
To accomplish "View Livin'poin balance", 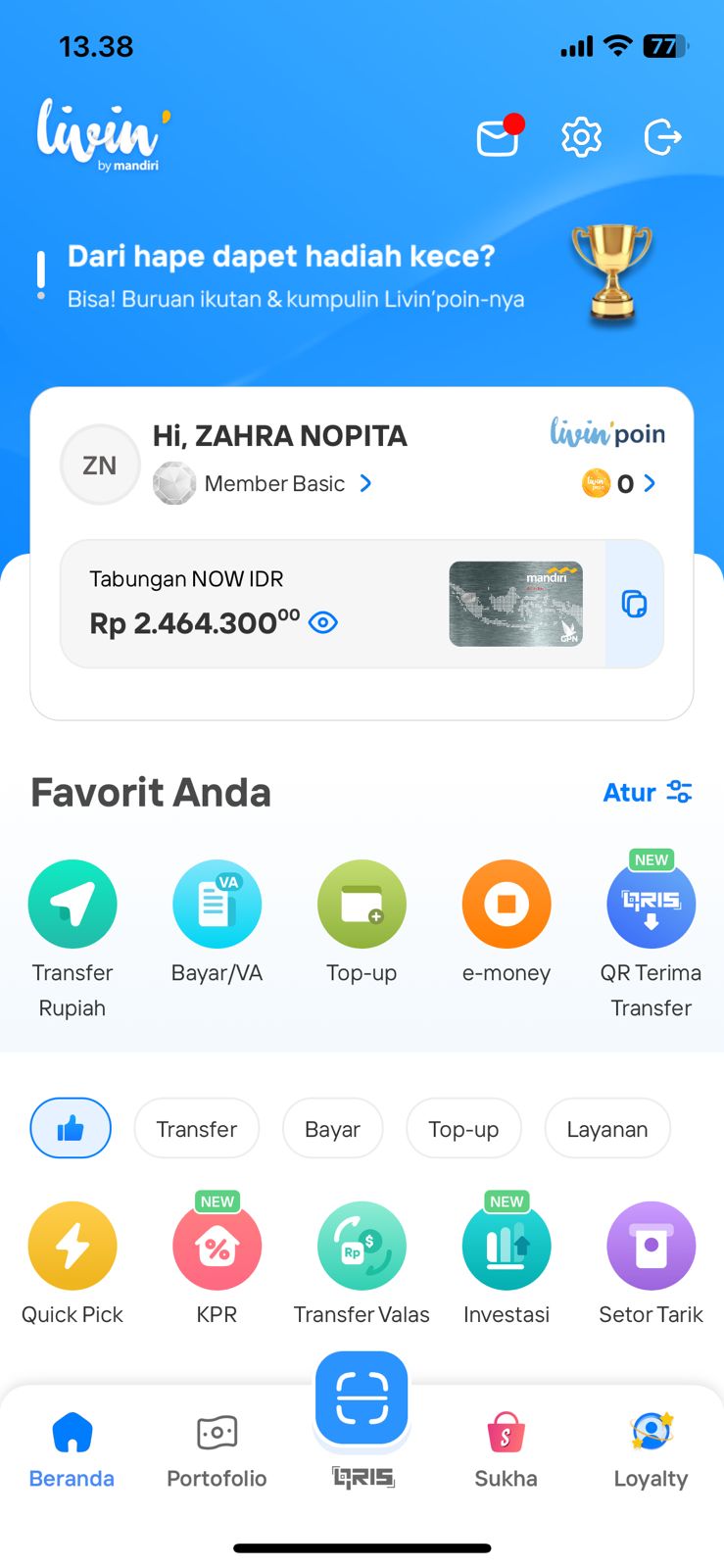I will tap(619, 483).
